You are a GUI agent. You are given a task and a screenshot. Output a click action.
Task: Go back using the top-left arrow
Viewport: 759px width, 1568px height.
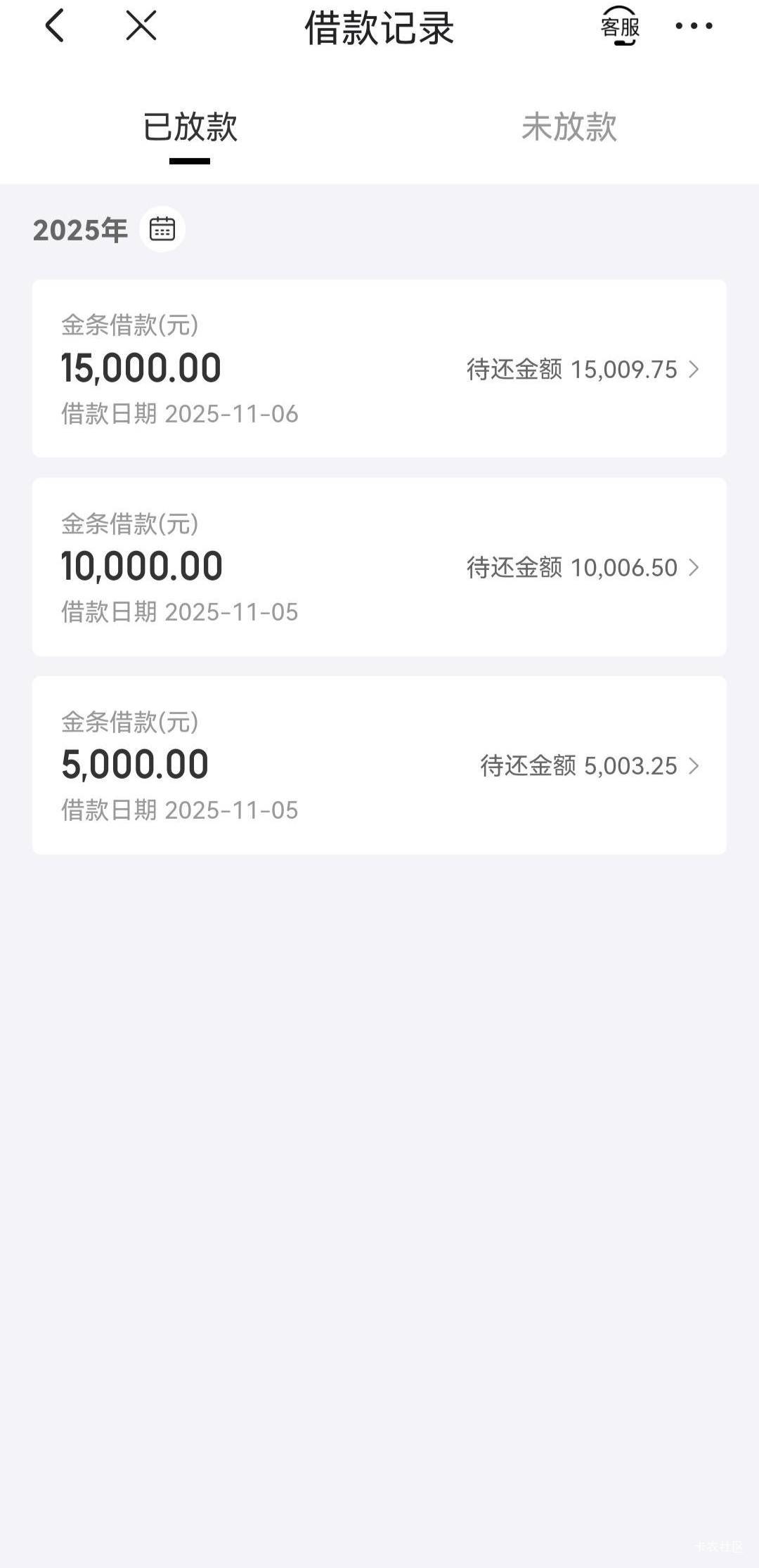(55, 26)
